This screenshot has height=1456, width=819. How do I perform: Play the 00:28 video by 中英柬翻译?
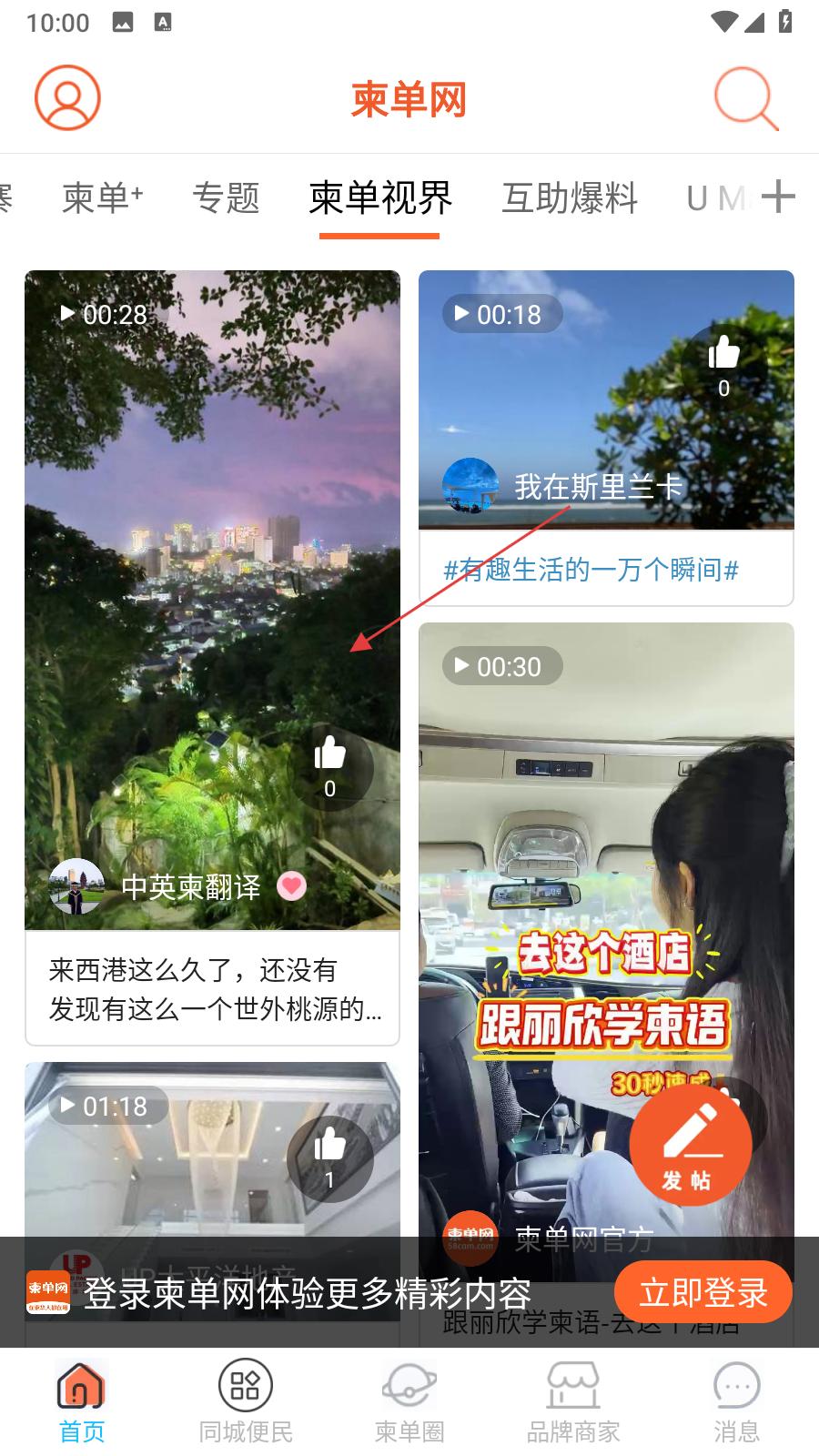pyautogui.click(x=211, y=546)
